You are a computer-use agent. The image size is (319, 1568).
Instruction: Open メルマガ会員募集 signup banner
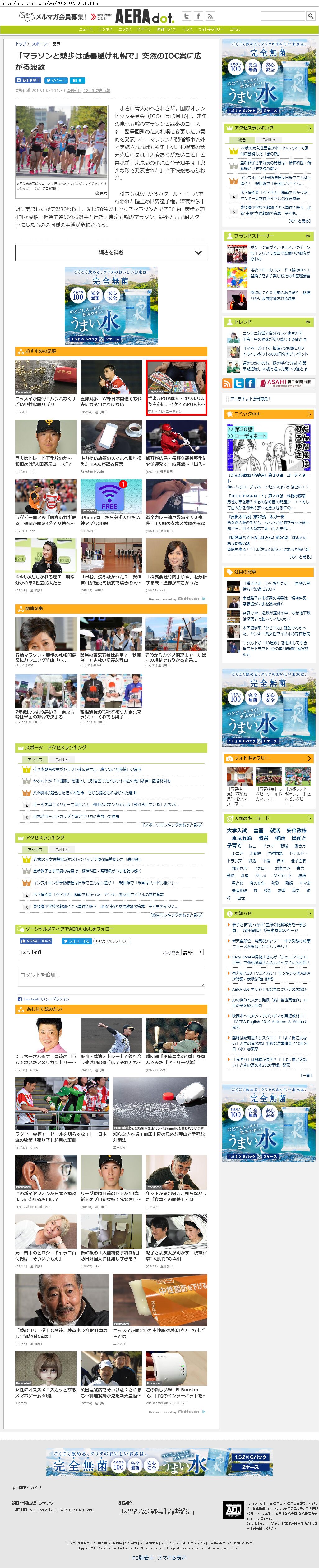tap(55, 16)
